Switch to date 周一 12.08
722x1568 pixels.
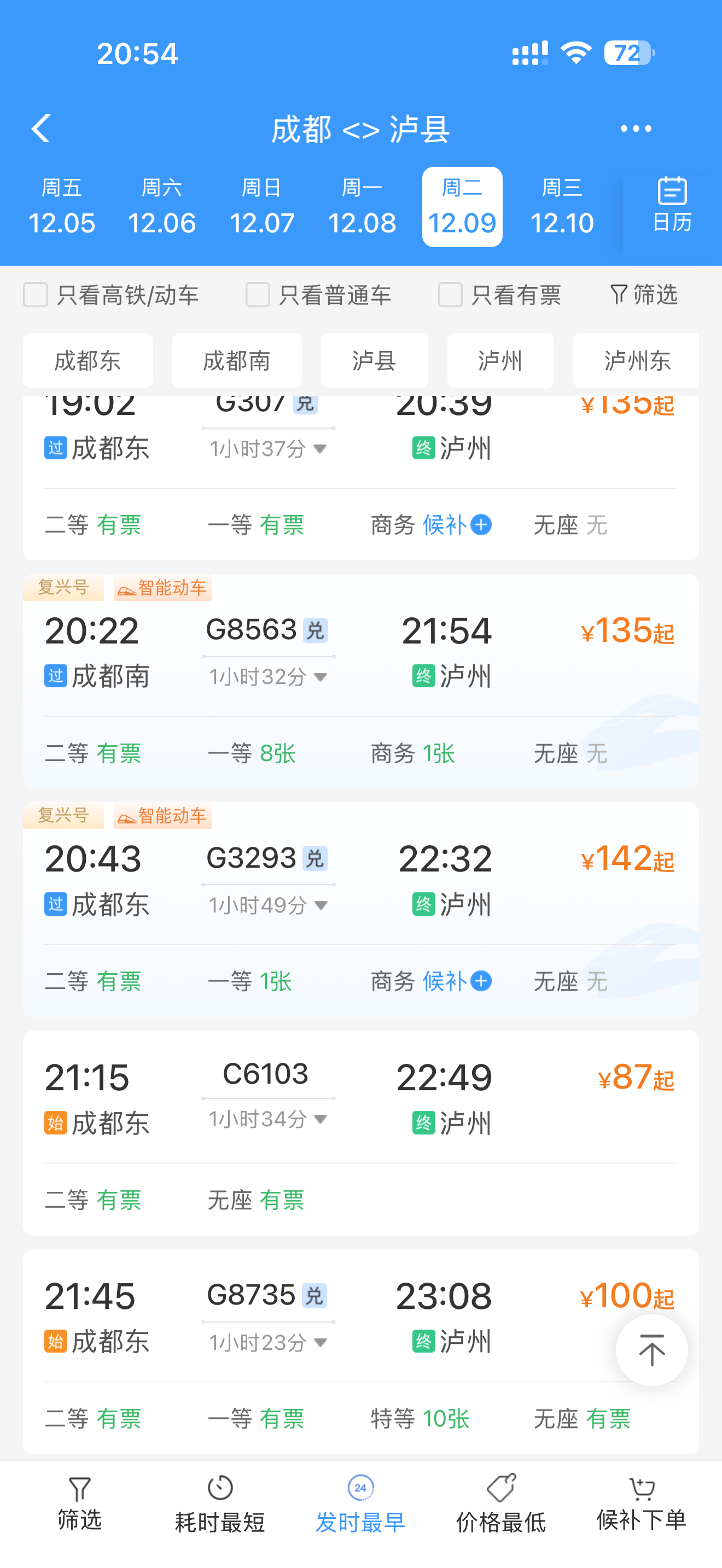[x=362, y=207]
